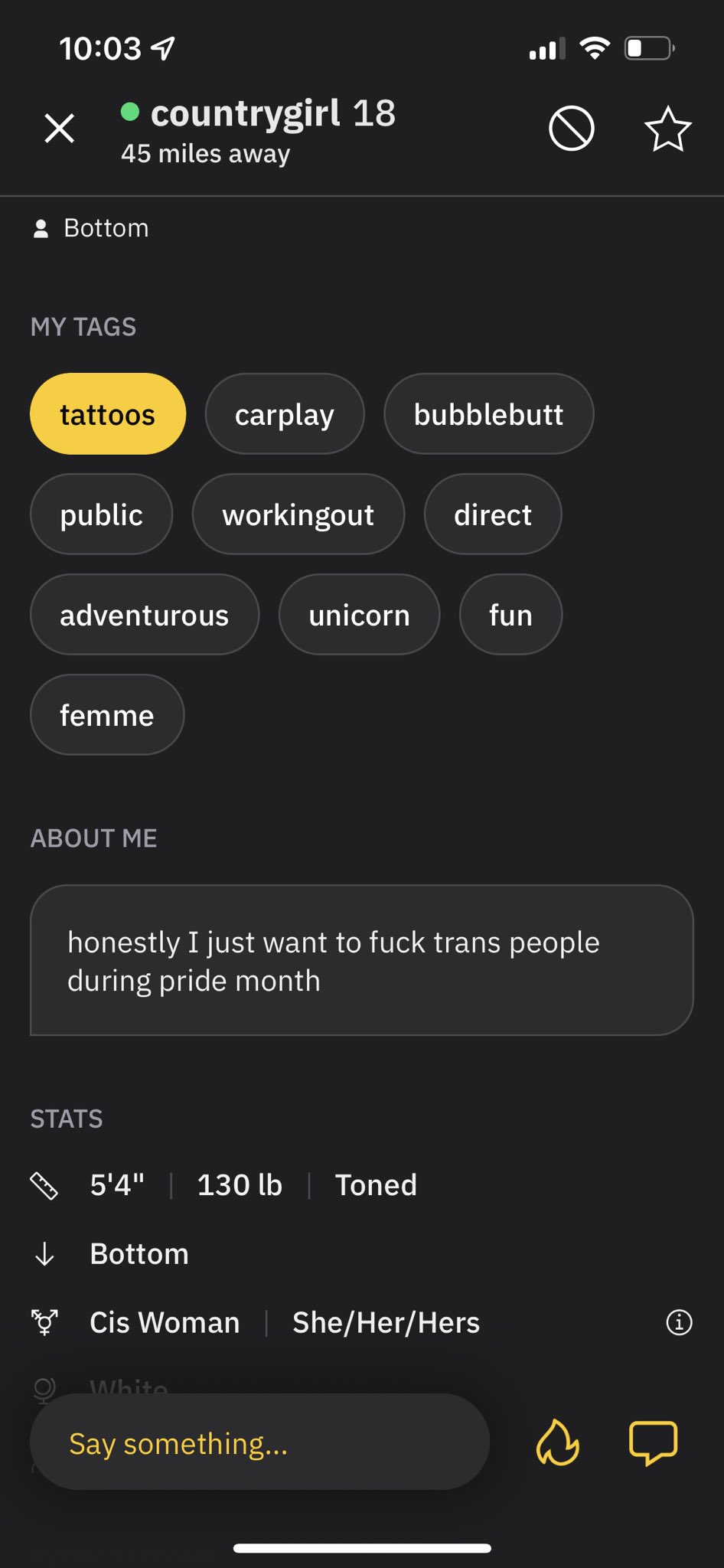Screen dimensions: 724x1568
Task: Tap the carplay tag chip
Action: click(285, 414)
